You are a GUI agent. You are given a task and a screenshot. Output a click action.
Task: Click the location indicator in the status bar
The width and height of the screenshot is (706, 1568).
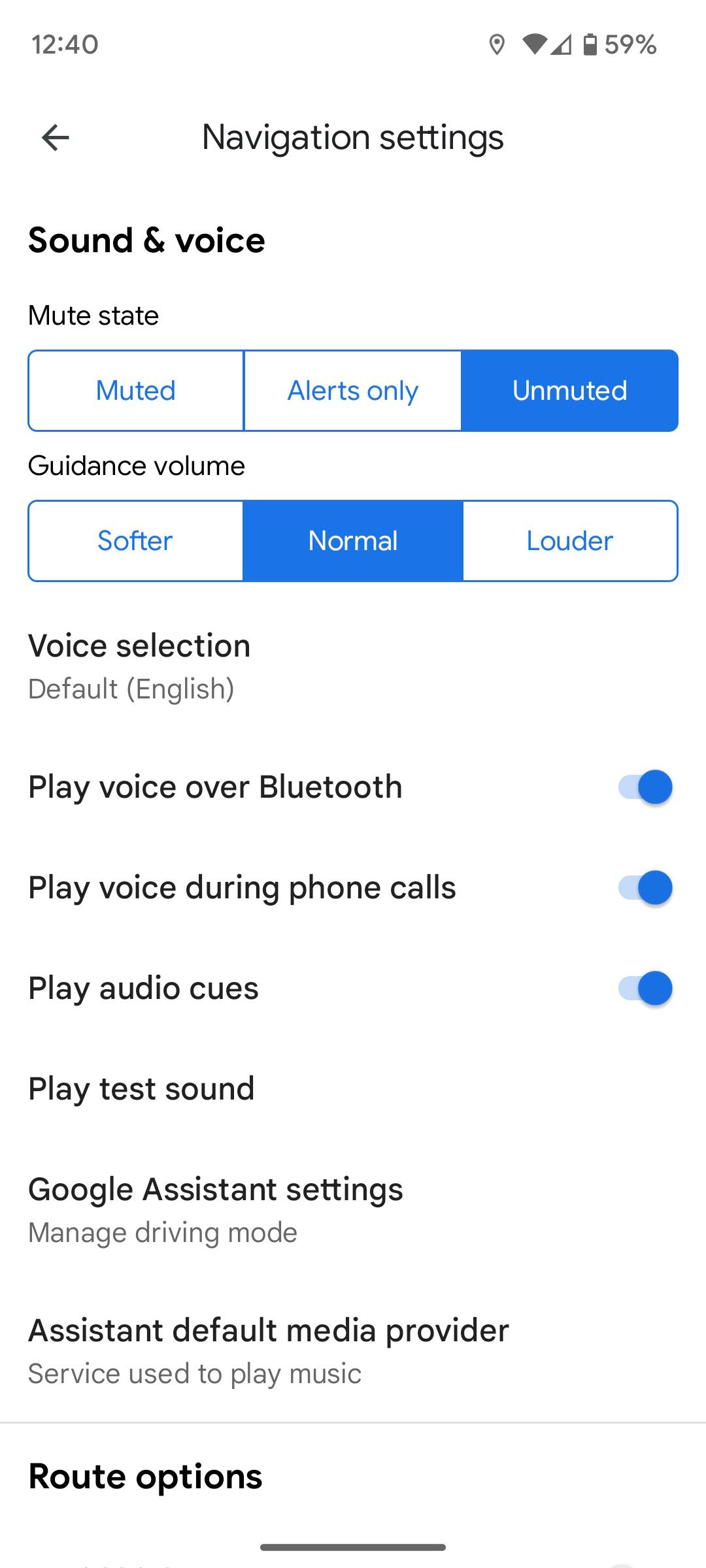tap(496, 44)
